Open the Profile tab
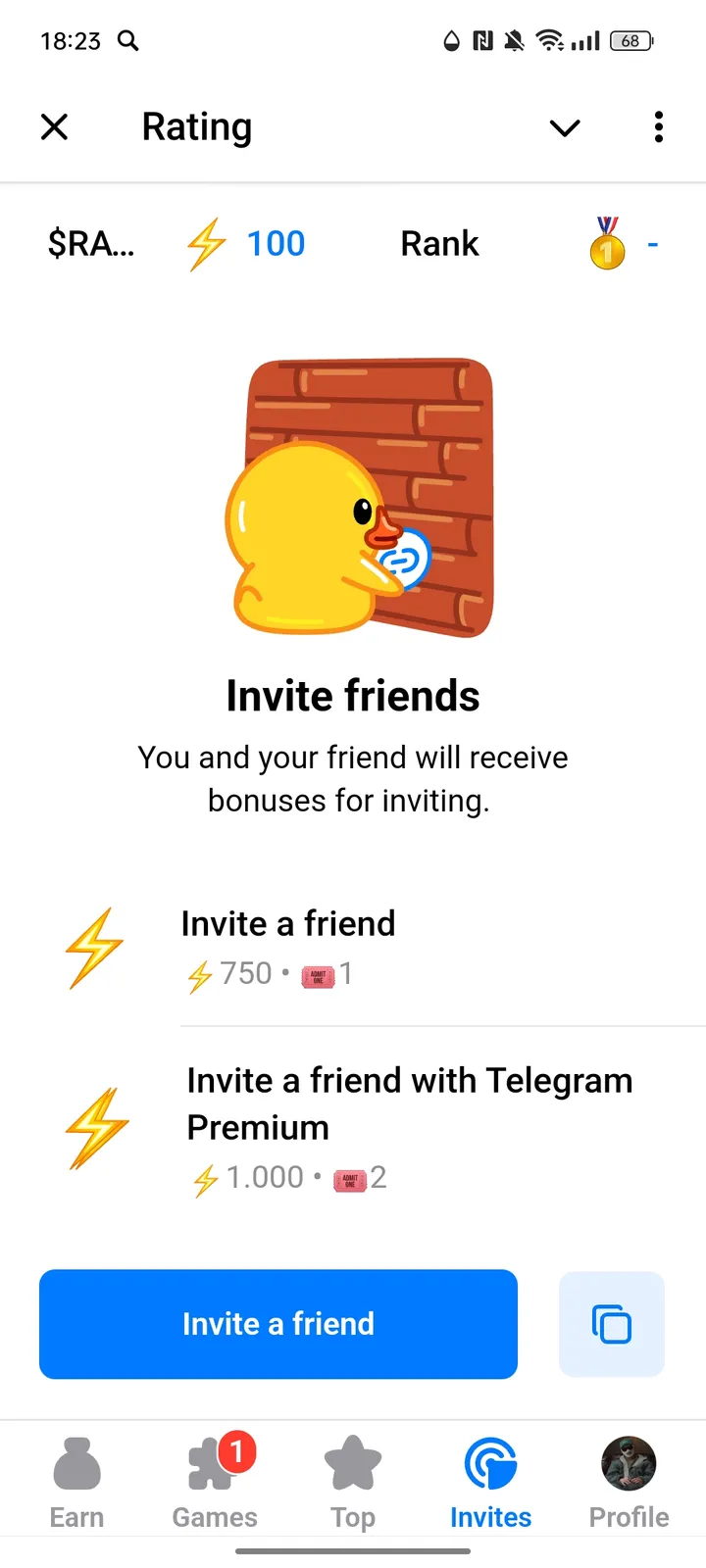The width and height of the screenshot is (706, 1568). [629, 1483]
